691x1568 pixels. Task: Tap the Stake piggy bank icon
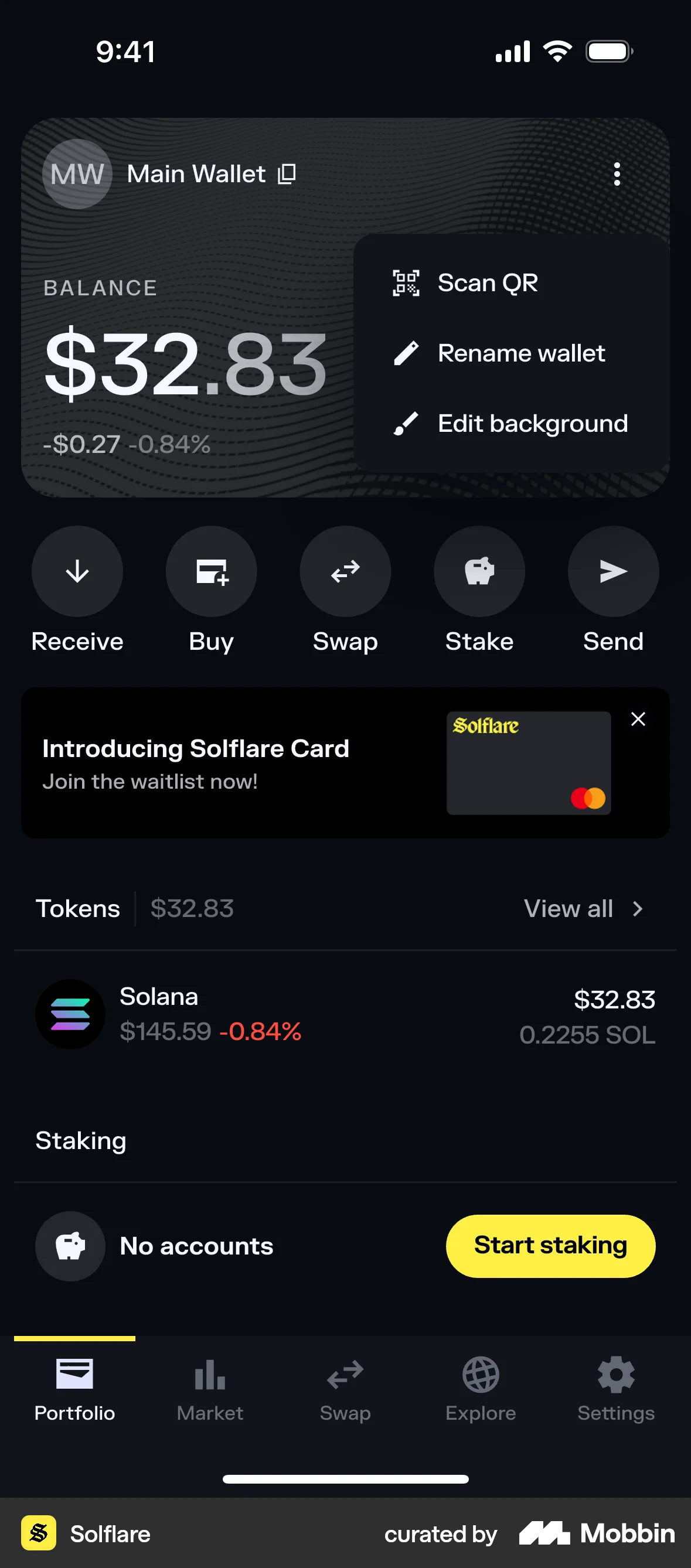point(479,570)
